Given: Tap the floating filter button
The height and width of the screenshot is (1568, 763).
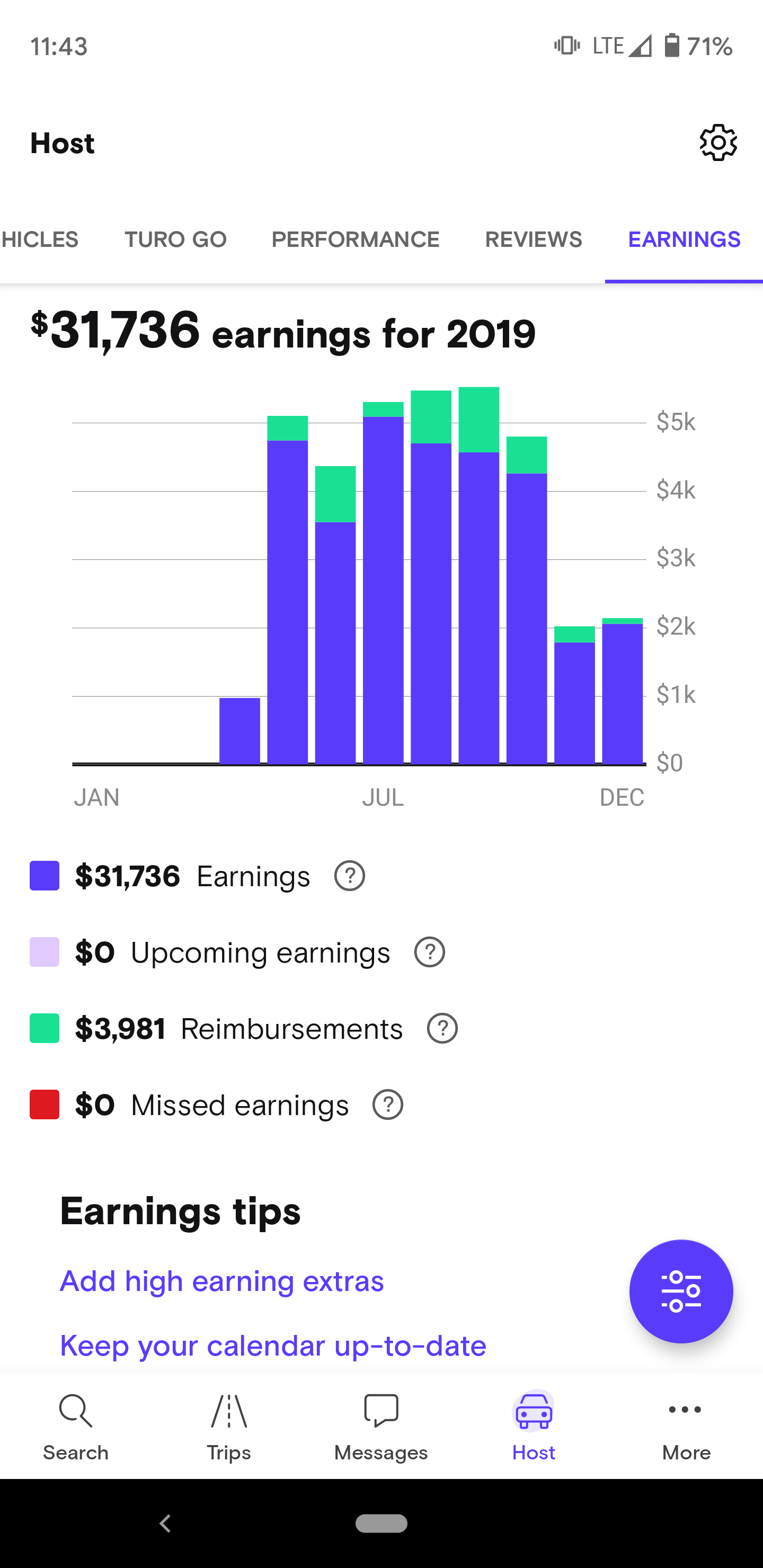Looking at the screenshot, I should click(681, 1291).
